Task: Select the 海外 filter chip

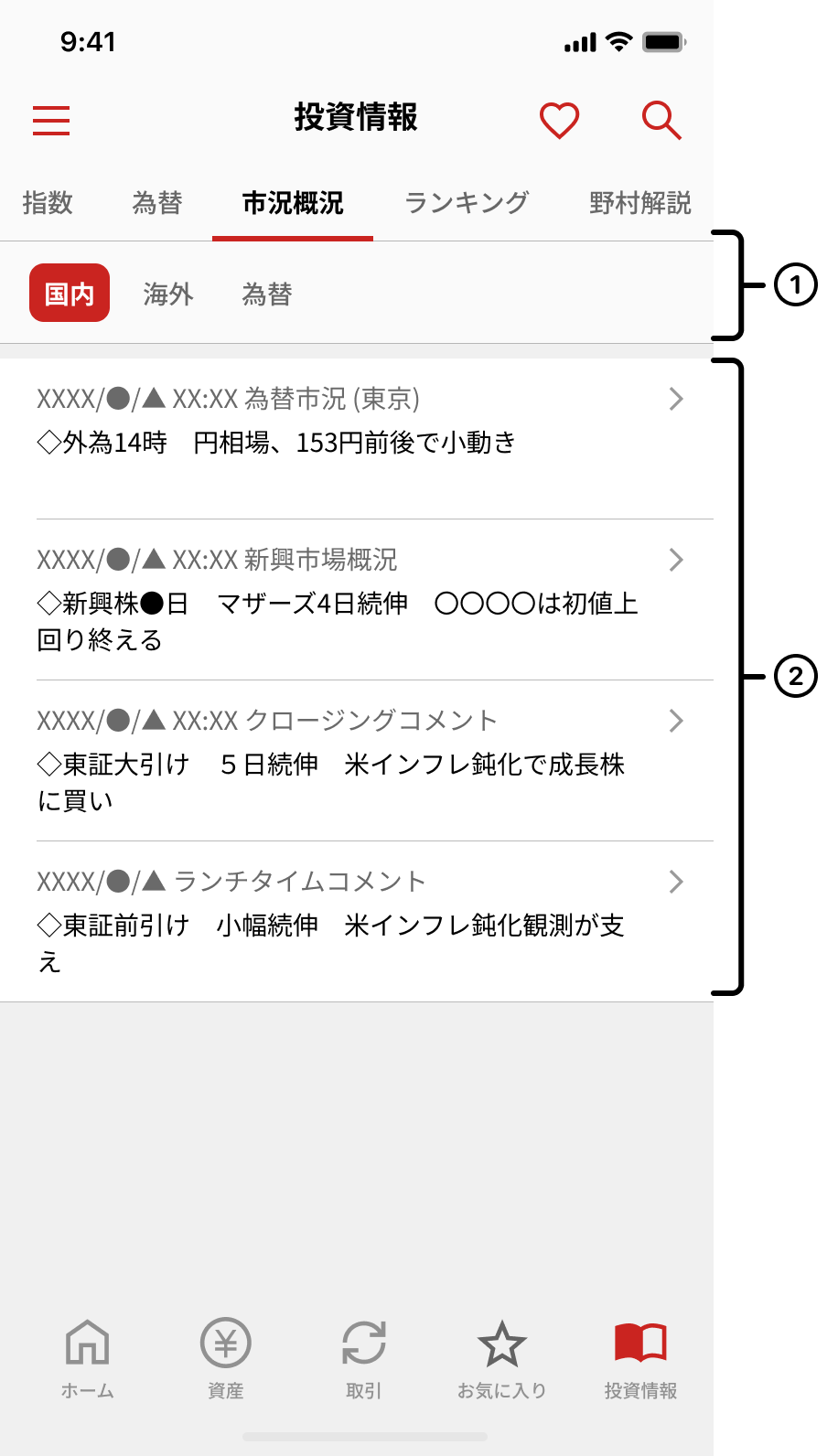Action: [168, 294]
